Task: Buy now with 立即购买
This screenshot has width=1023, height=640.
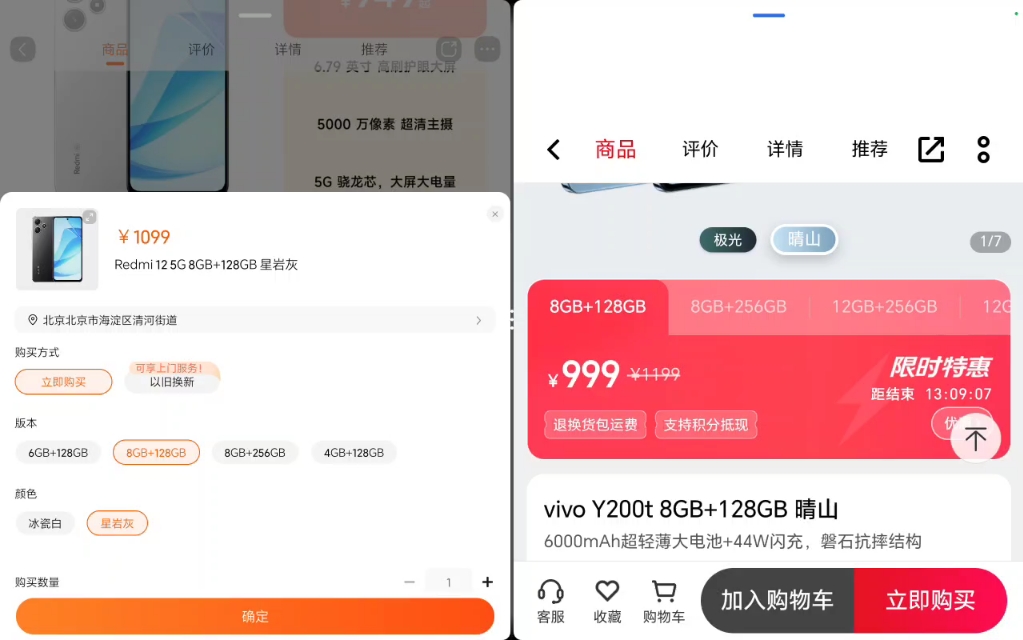Action: tap(930, 600)
